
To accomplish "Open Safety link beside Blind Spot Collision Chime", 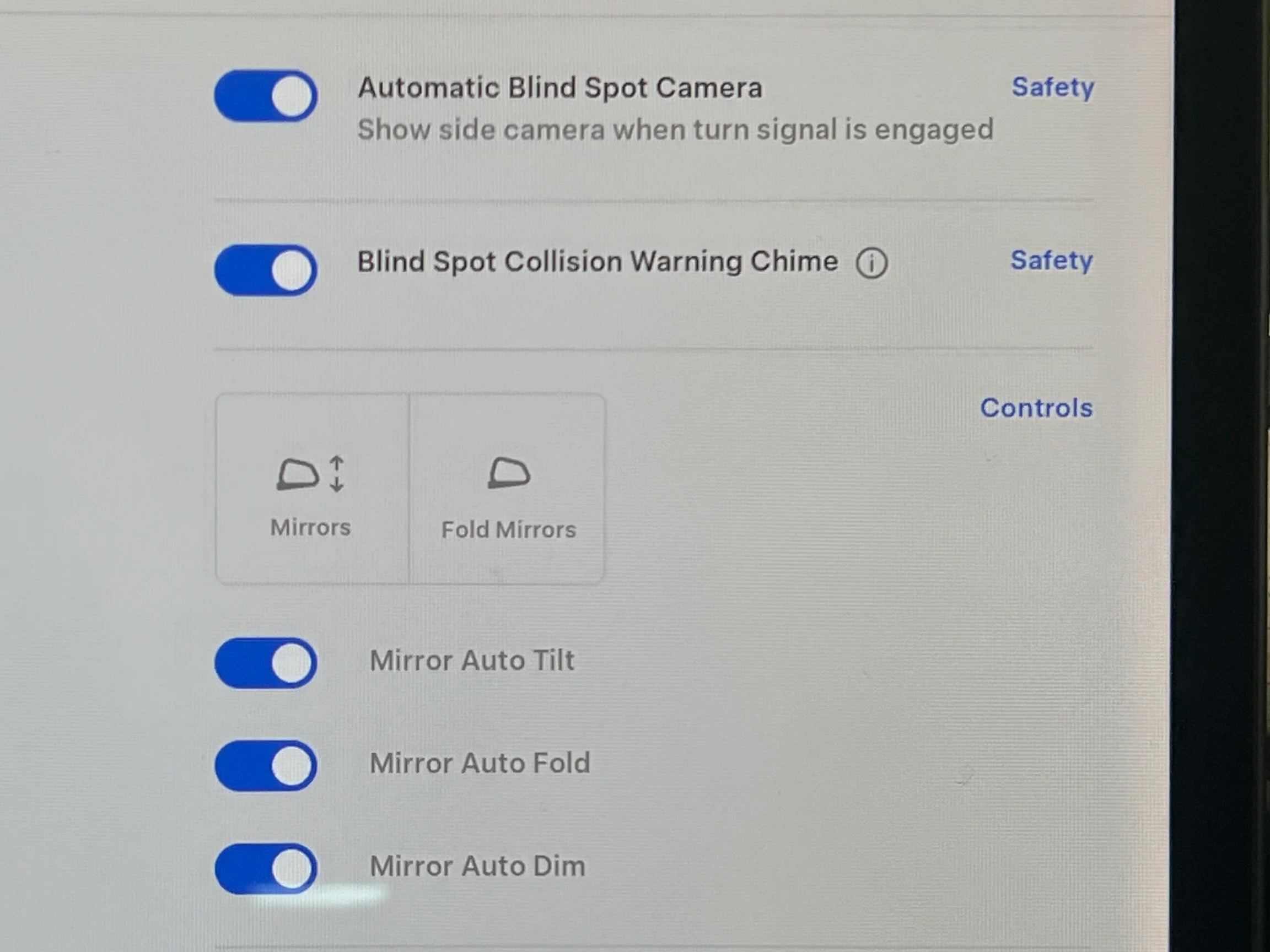I will [x=1051, y=261].
